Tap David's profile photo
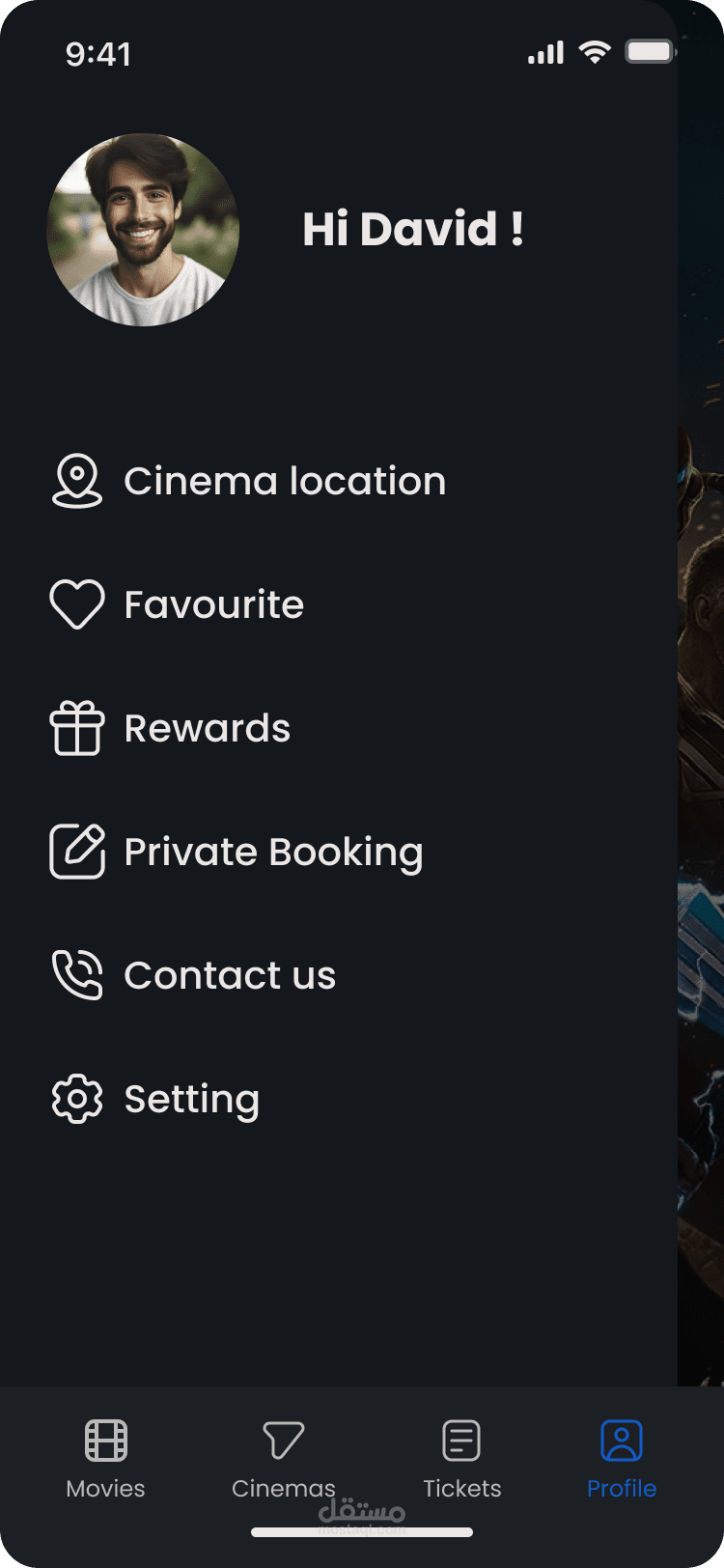Screen dimensions: 724x1568 click(143, 230)
